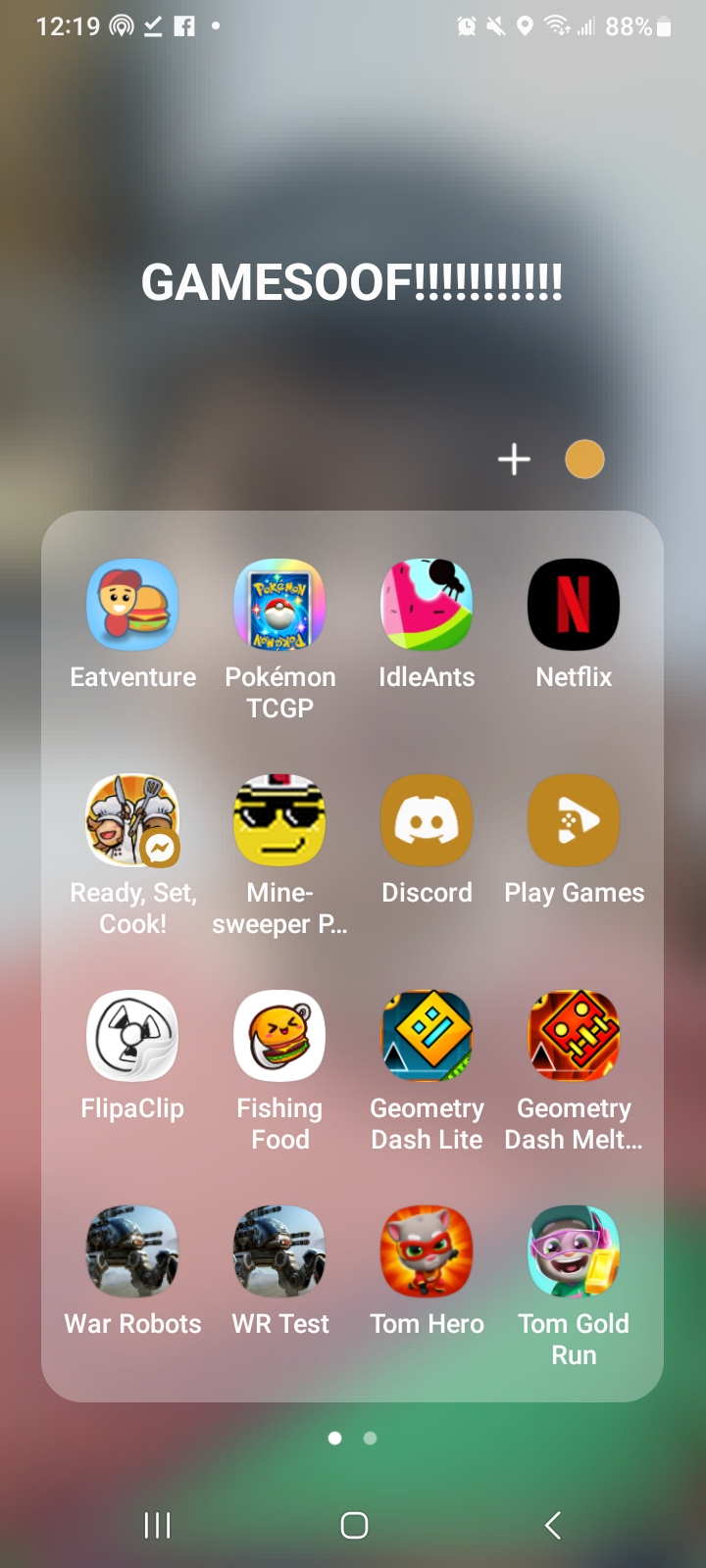Go back with the navigation bar arrow
706x1568 pixels.
(x=553, y=1525)
